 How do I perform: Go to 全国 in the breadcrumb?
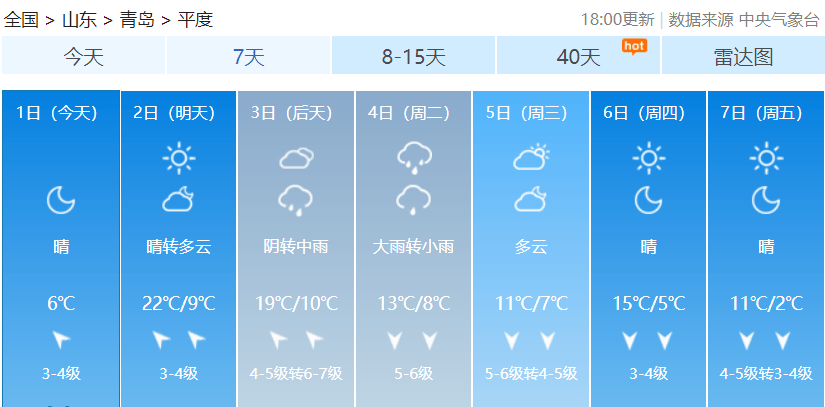[21, 19]
